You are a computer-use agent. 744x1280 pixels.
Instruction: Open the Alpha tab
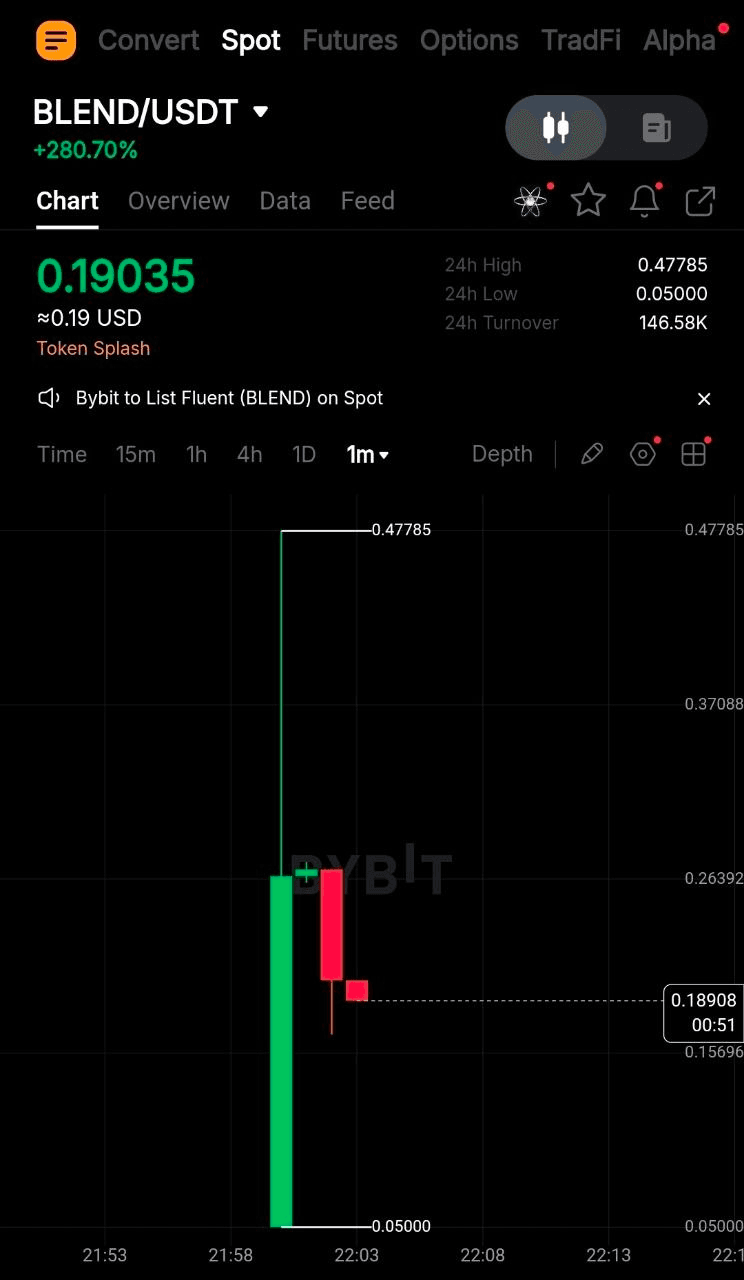tap(680, 41)
